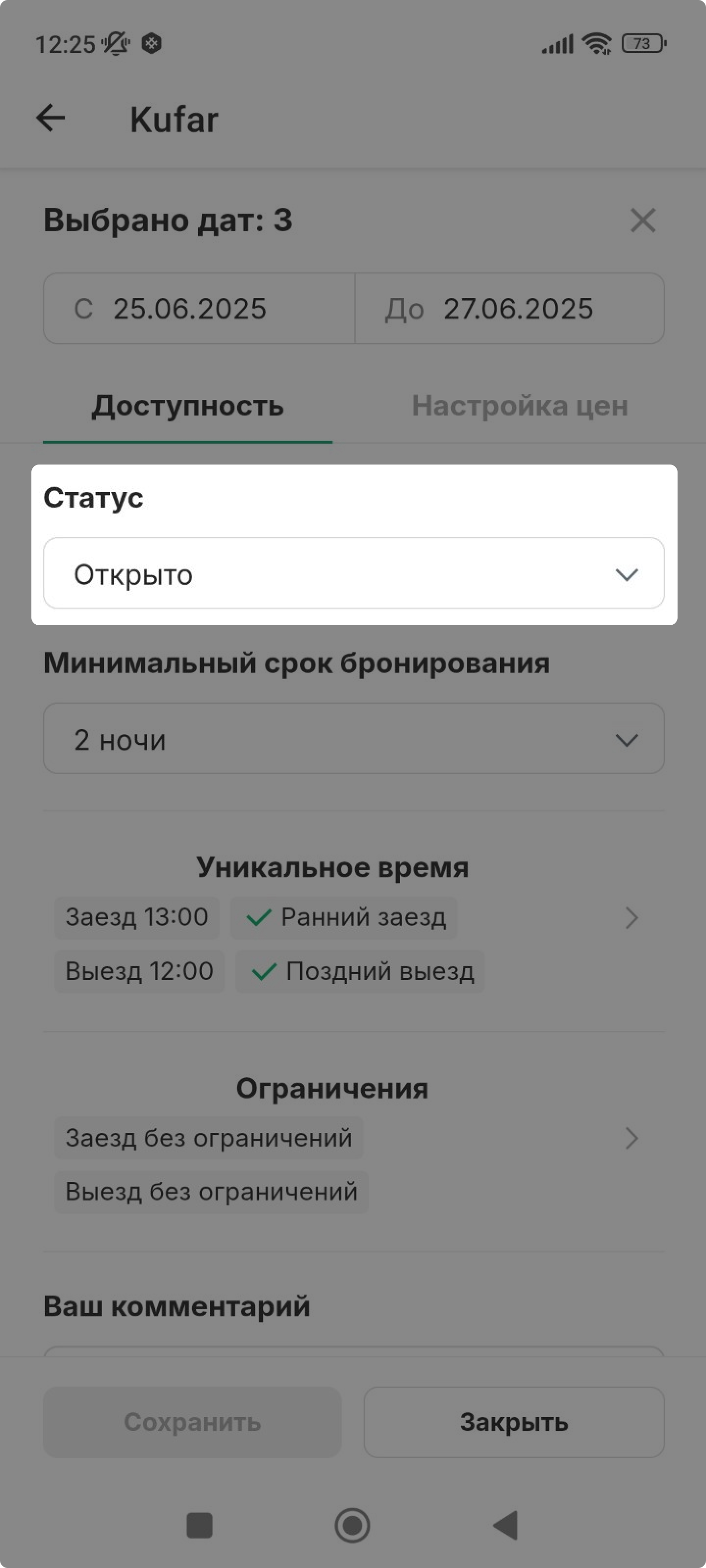Viewport: 706px width, 1568px height.
Task: Open Ограничения settings chevron
Action: tap(631, 1138)
